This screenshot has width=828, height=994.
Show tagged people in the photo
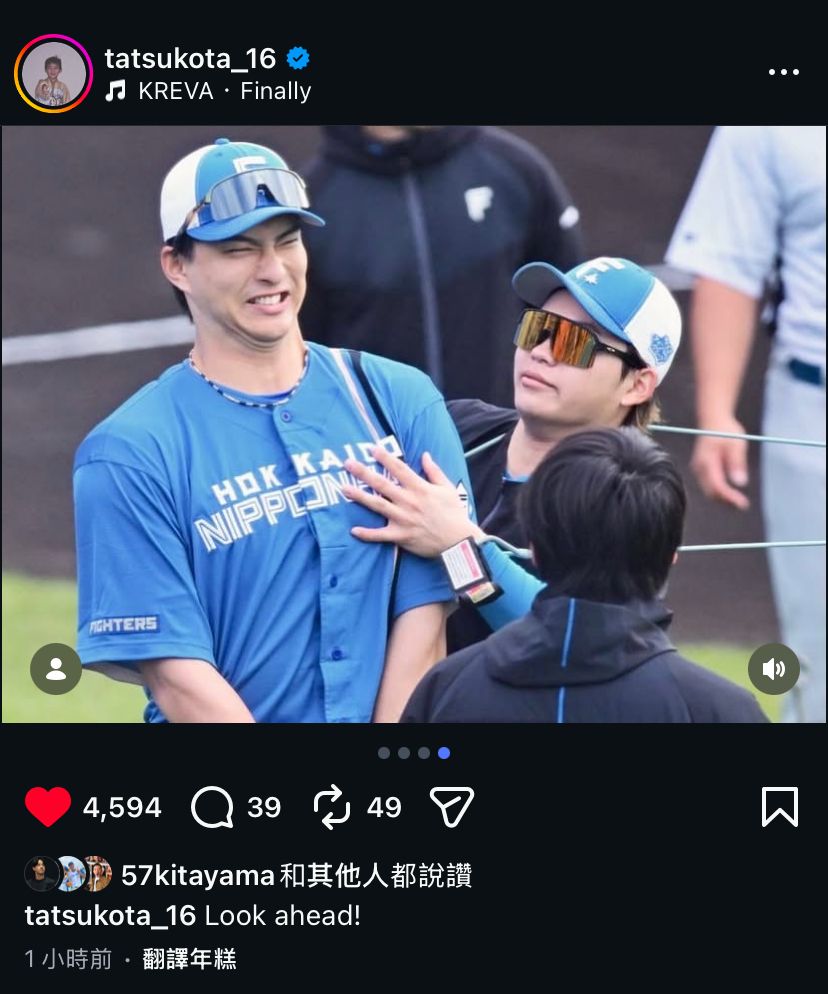tap(56, 669)
